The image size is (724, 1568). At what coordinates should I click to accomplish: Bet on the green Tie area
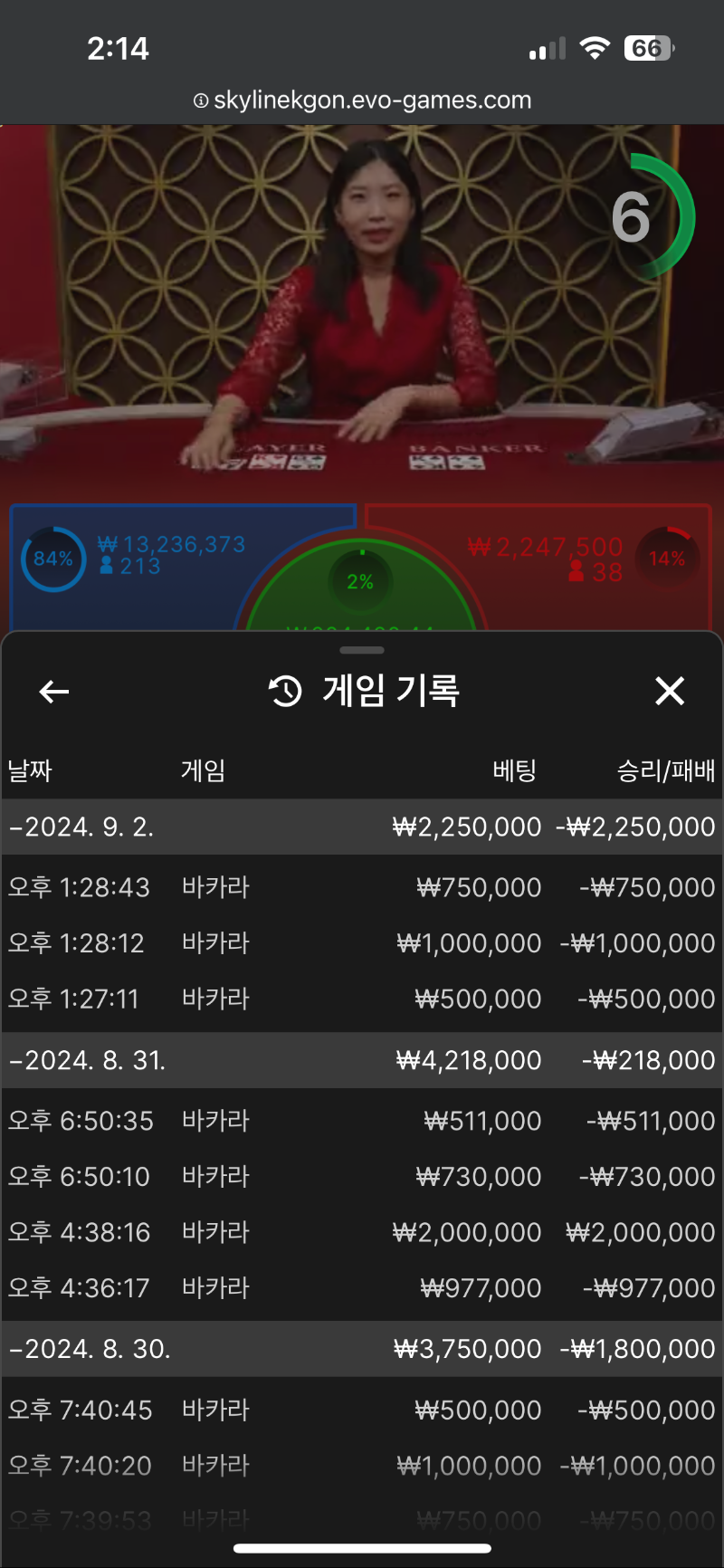[362, 588]
